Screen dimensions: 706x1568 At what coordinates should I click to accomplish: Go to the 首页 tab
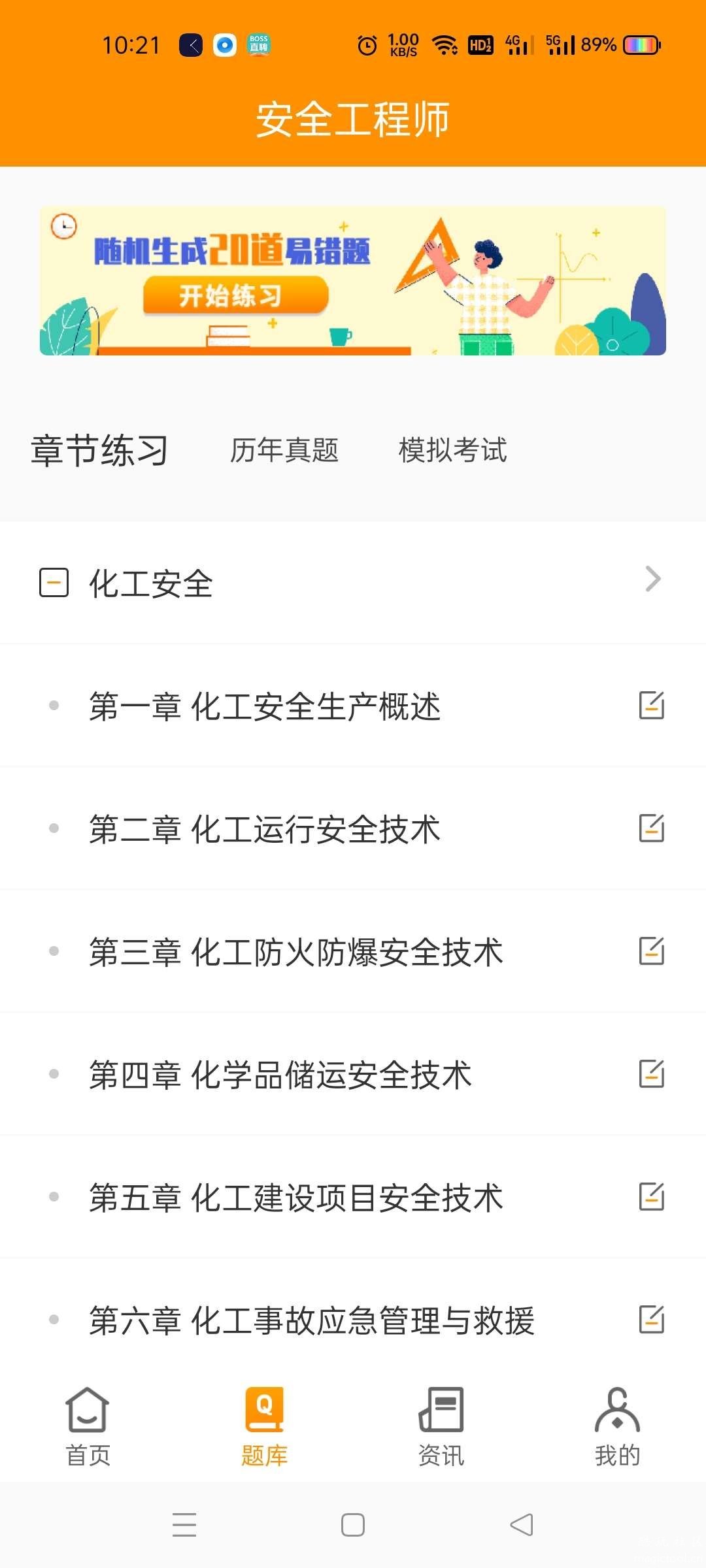point(88,1427)
